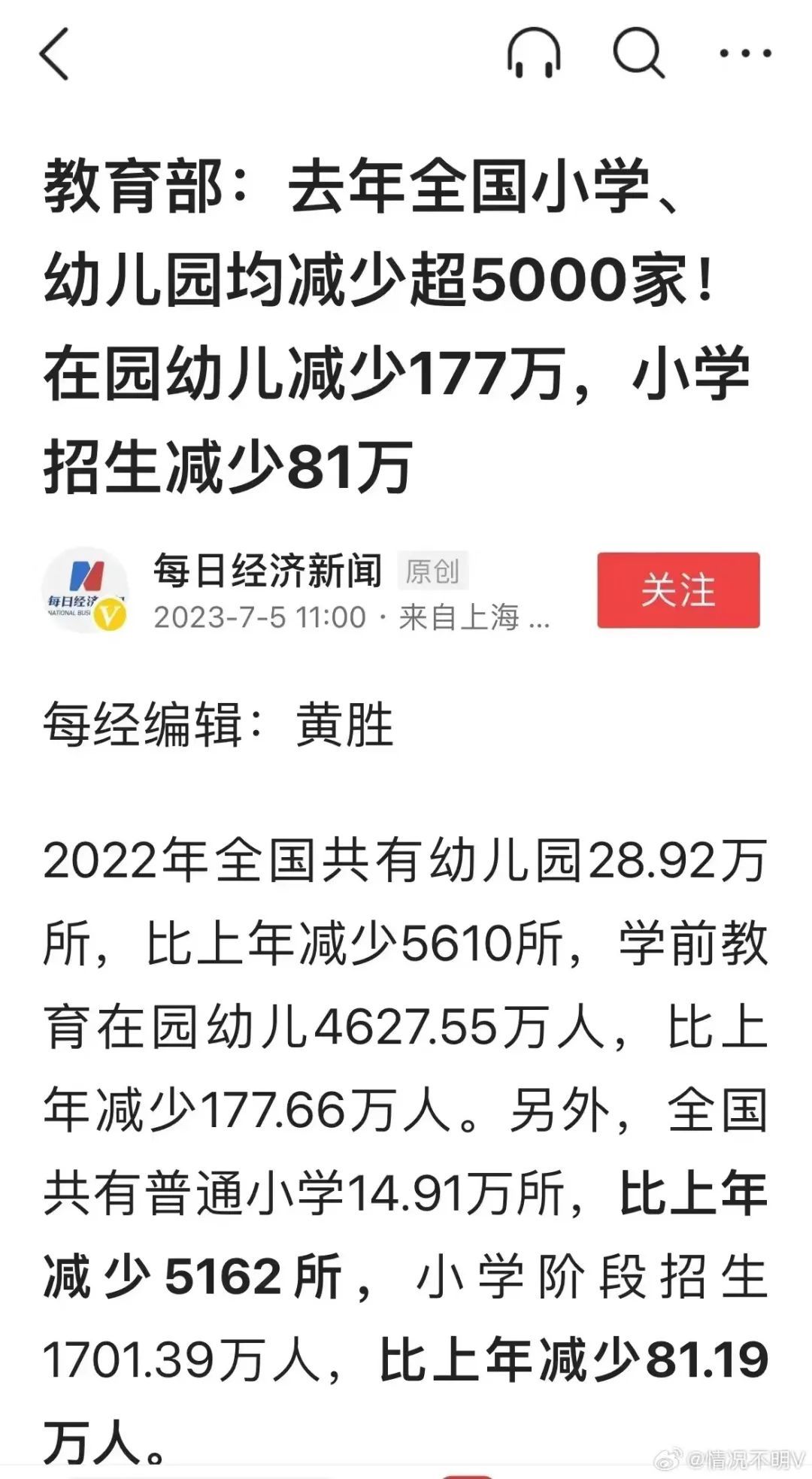Go back using the top-left arrow
This screenshot has width=812, height=1479.
click(x=54, y=53)
